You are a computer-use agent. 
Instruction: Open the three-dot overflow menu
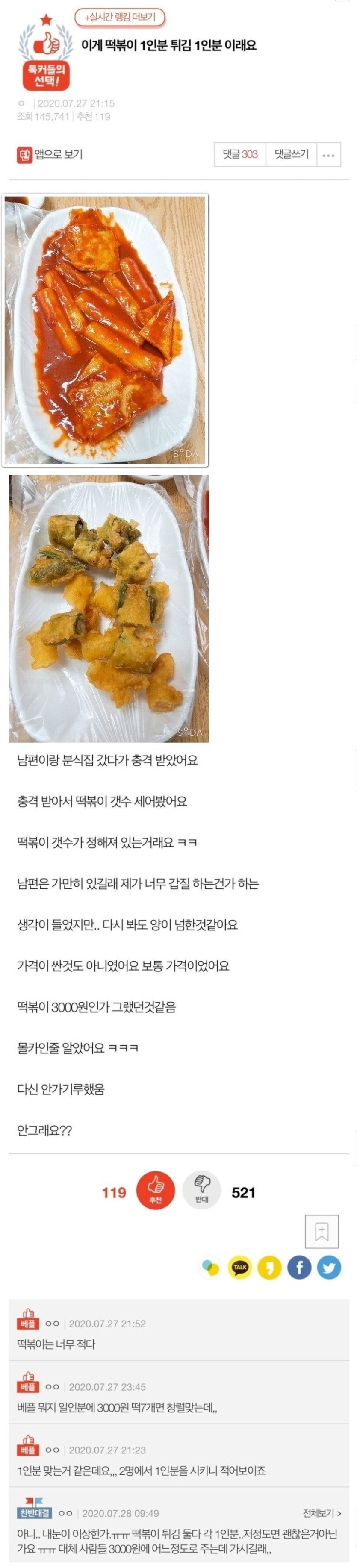click(x=328, y=155)
